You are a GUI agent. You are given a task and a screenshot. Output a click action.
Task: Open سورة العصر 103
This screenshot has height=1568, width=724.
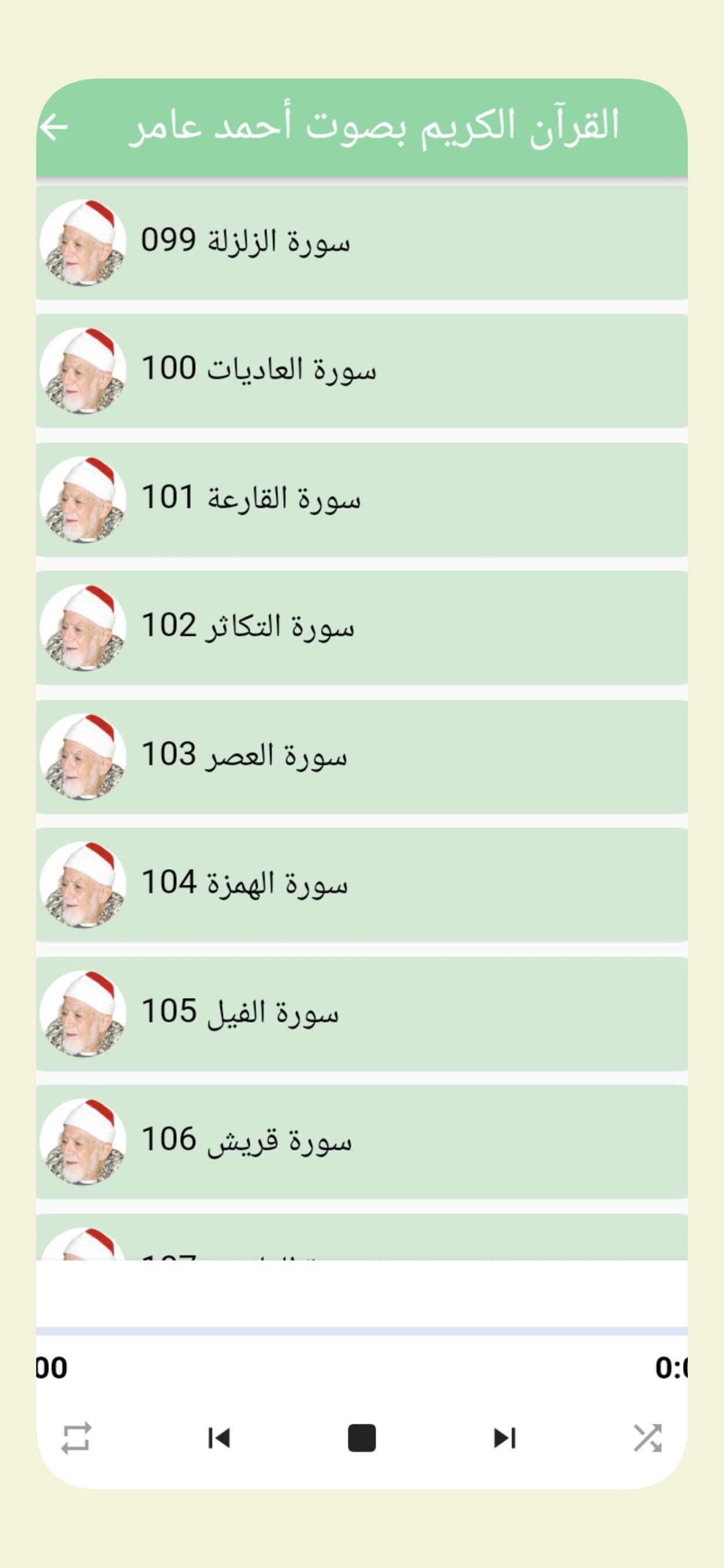pyautogui.click(x=362, y=757)
